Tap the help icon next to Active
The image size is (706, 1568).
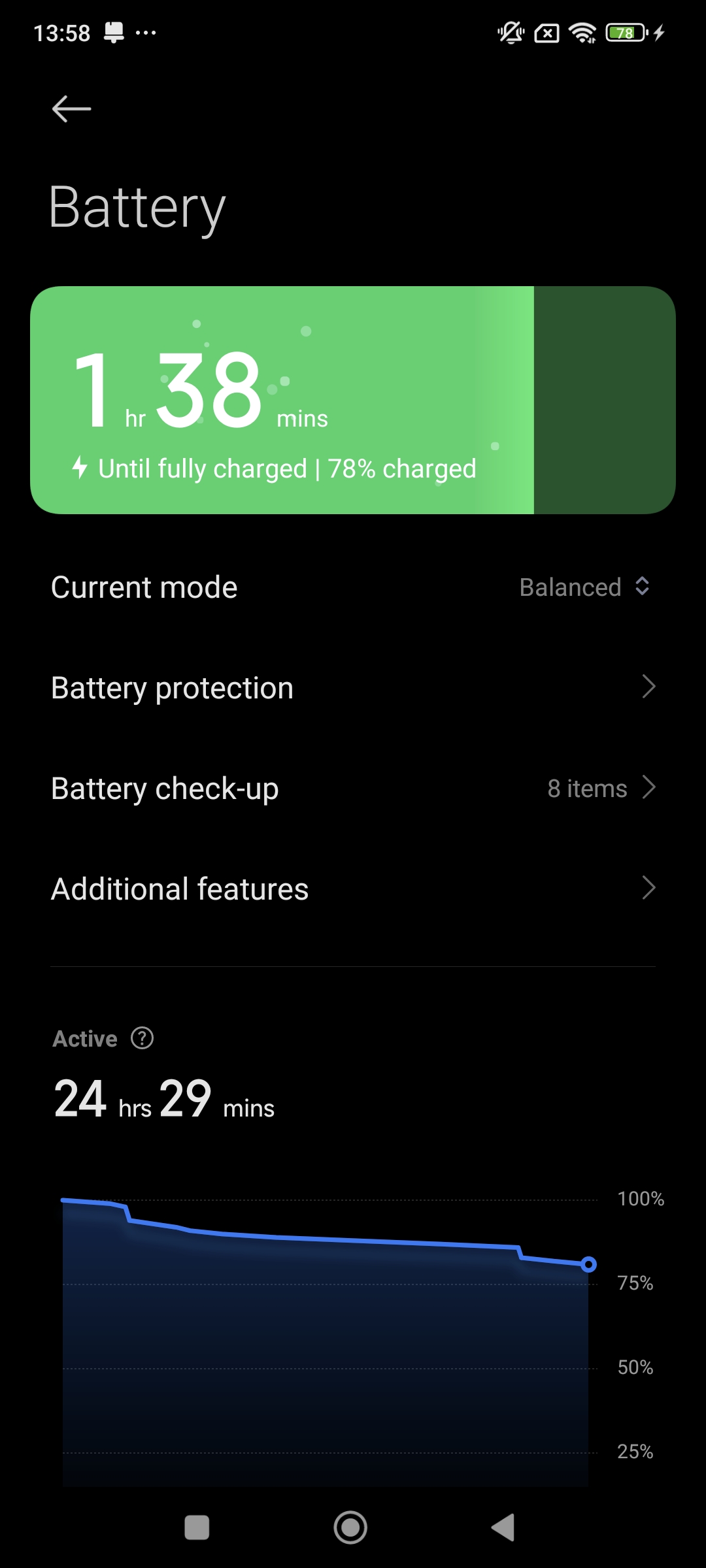142,1037
